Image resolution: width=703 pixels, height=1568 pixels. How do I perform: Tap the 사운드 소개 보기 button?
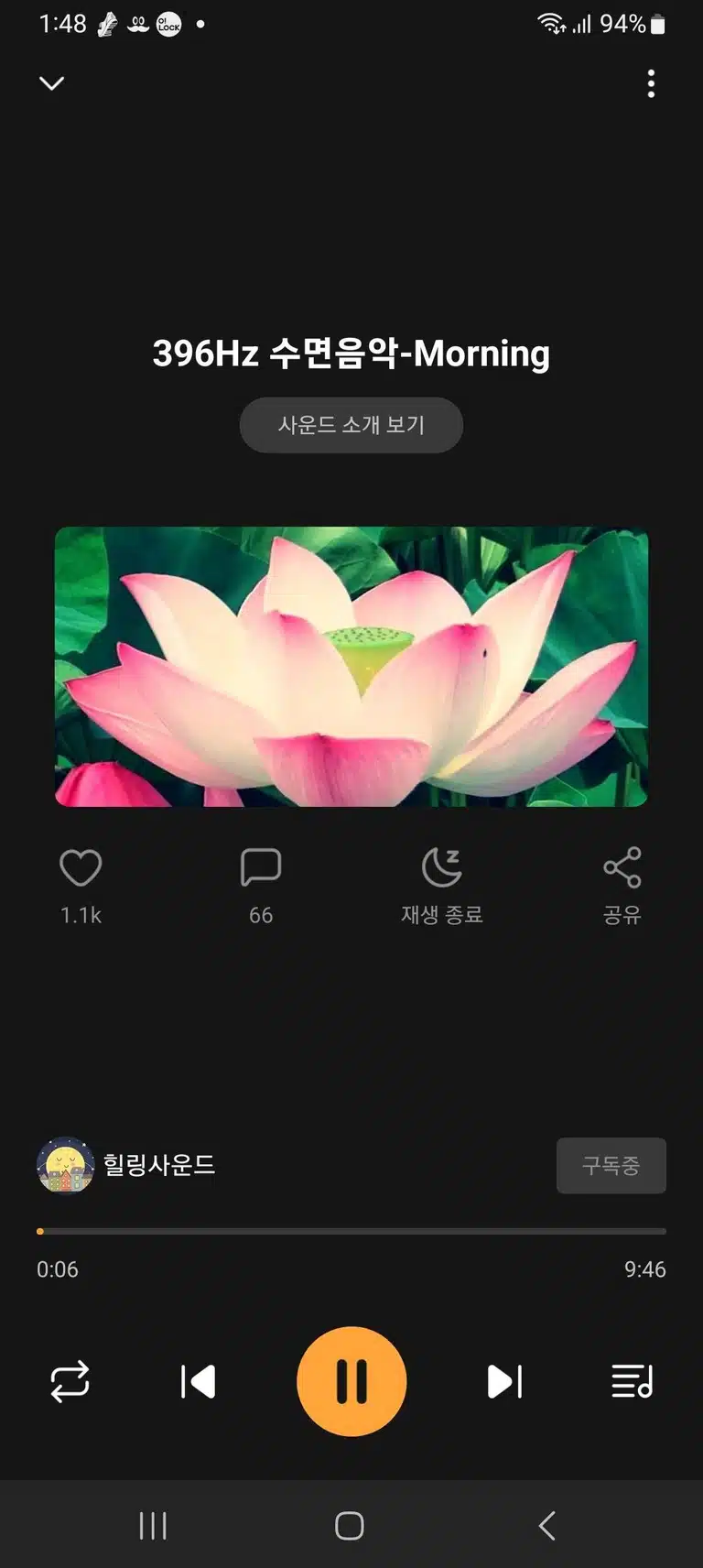351,425
